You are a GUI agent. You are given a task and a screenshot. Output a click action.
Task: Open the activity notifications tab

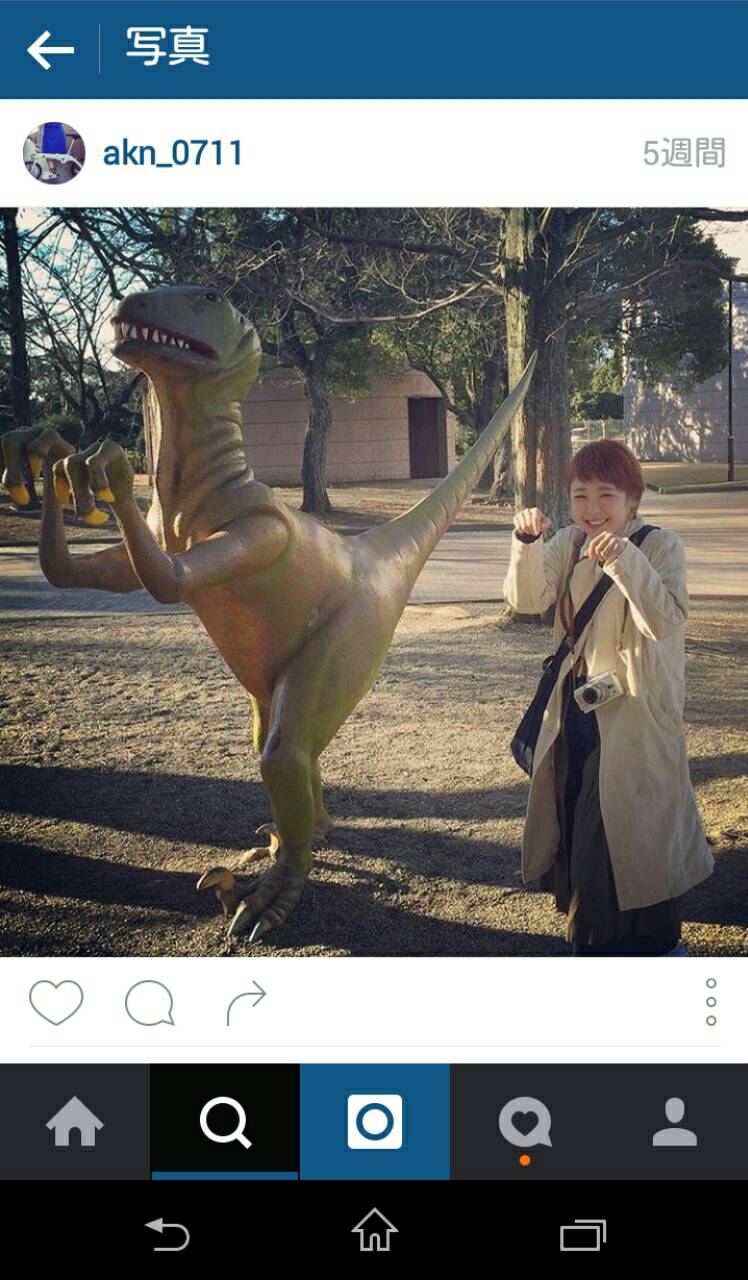pyautogui.click(x=525, y=1122)
